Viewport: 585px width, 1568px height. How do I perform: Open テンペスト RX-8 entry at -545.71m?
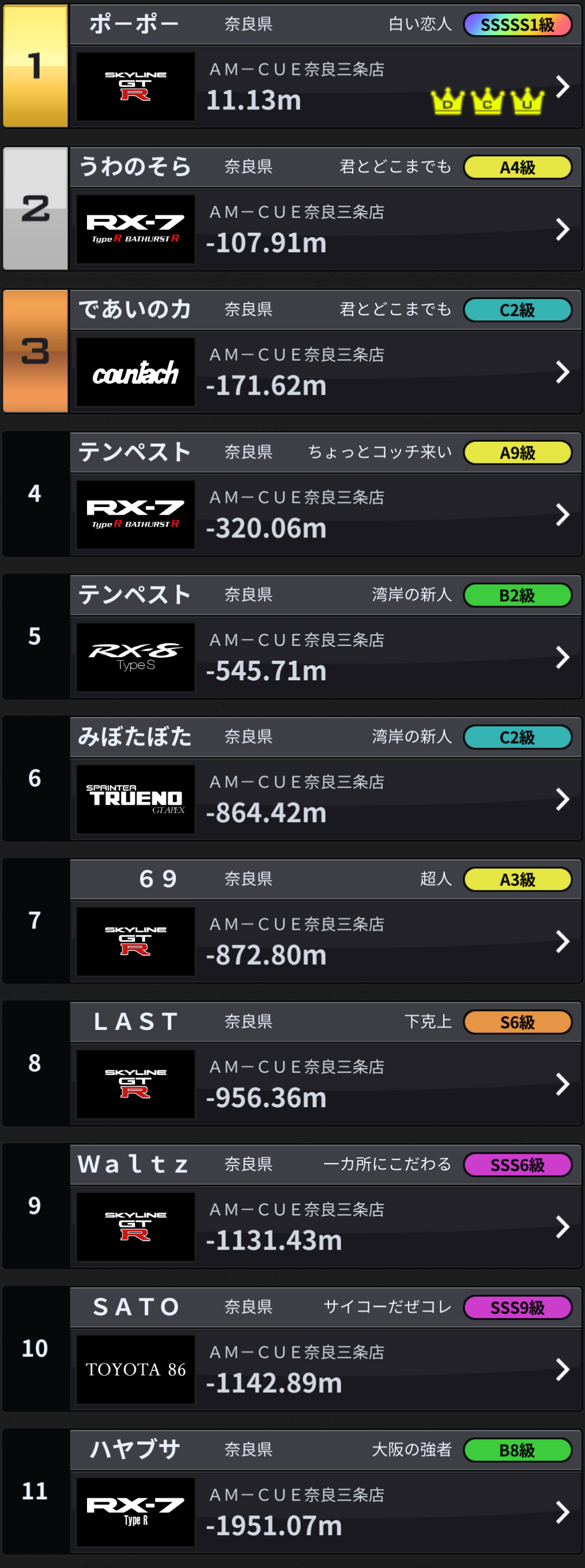click(561, 657)
